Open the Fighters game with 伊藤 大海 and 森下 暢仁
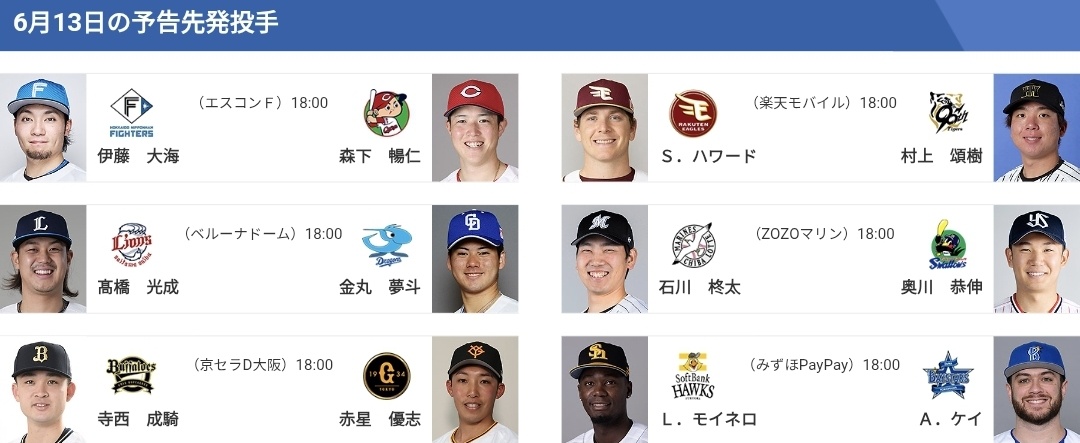Viewport: 1080px width, 443px height. [x=259, y=128]
